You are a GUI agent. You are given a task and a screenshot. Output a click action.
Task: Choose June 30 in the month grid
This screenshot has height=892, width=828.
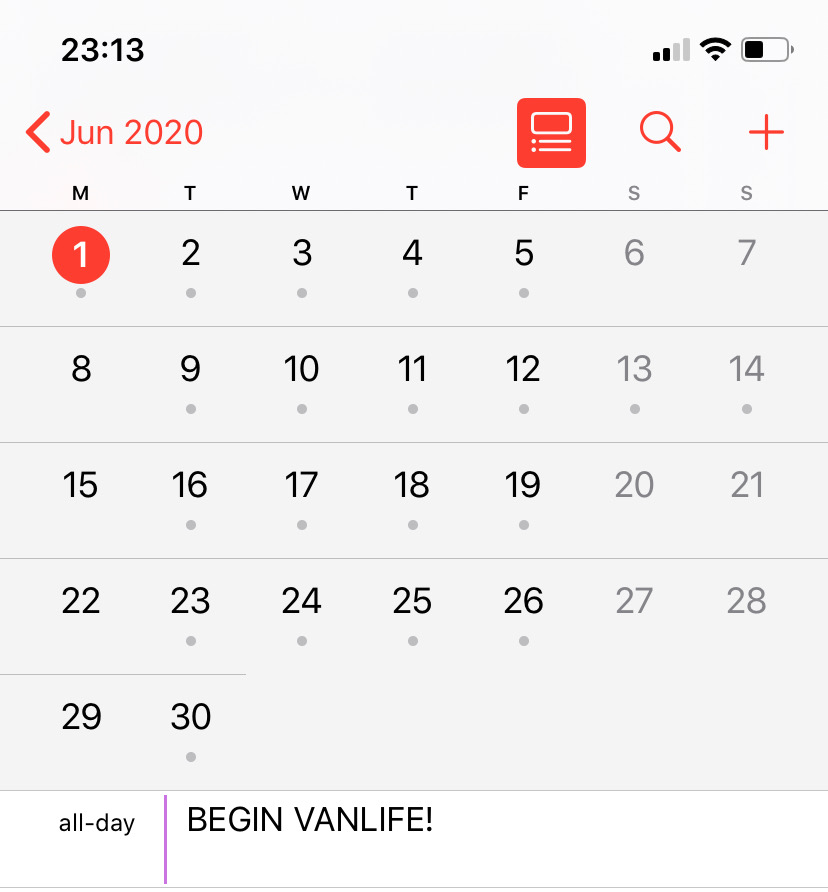click(190, 718)
